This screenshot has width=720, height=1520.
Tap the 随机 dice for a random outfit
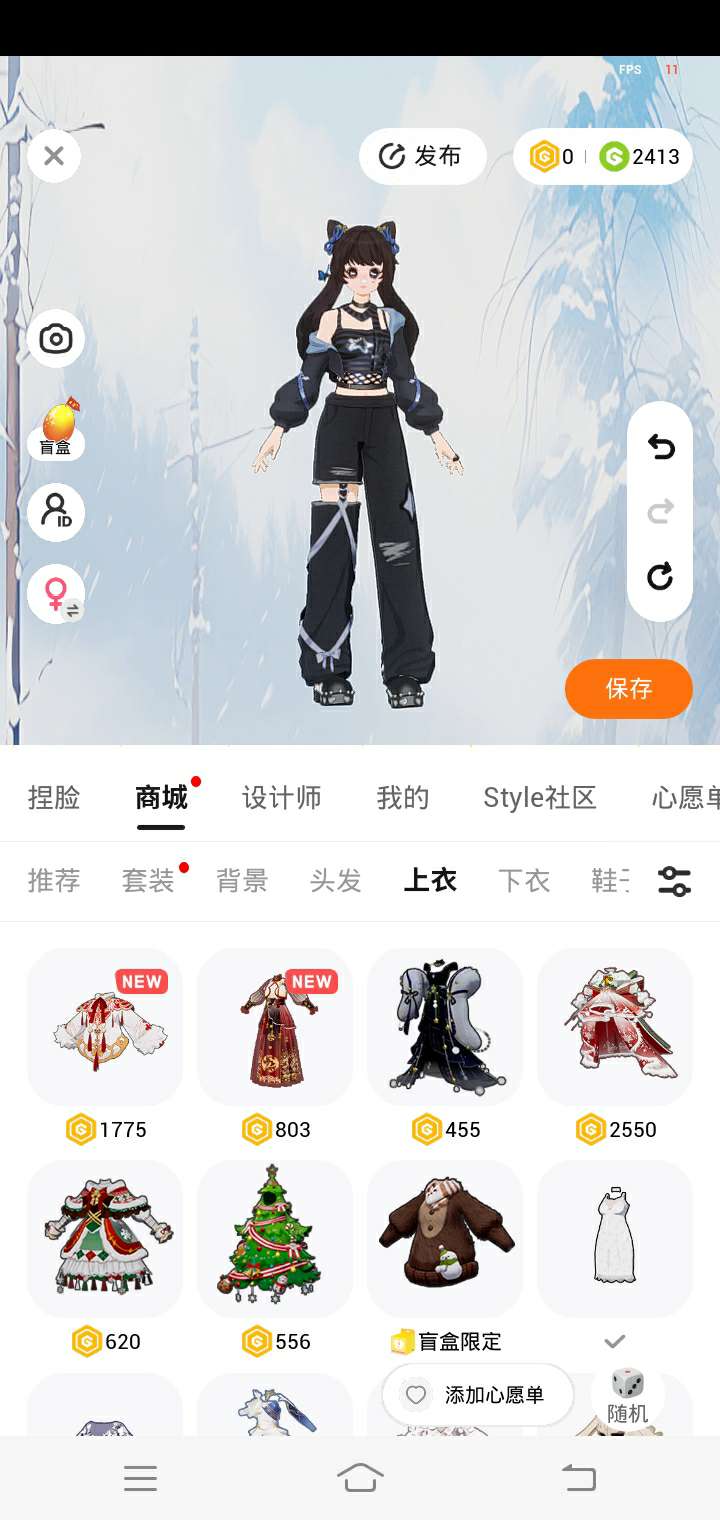tap(628, 1396)
